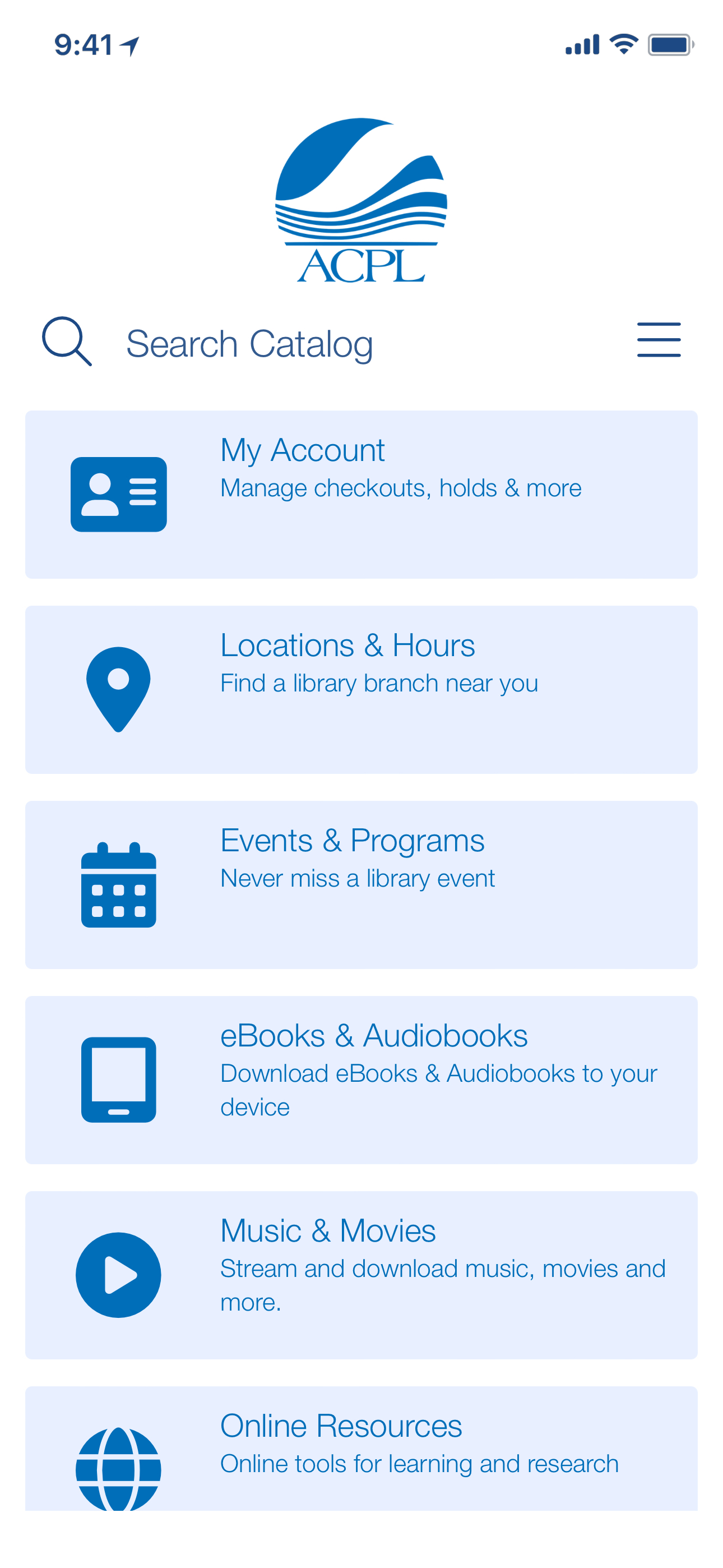Click the ACPL library logo
The image size is (723, 1568).
click(361, 201)
